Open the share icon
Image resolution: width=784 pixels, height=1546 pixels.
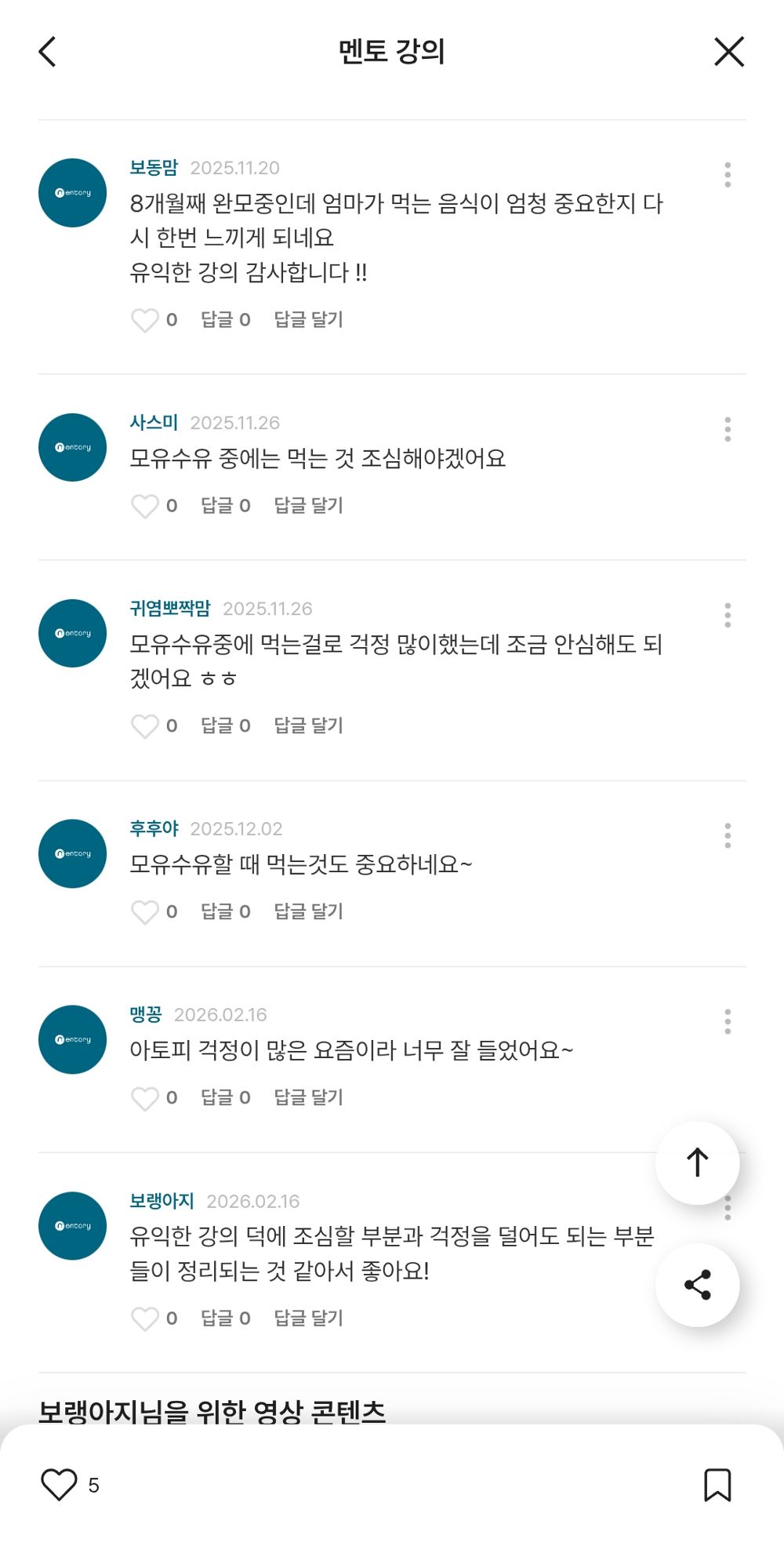(x=697, y=1284)
